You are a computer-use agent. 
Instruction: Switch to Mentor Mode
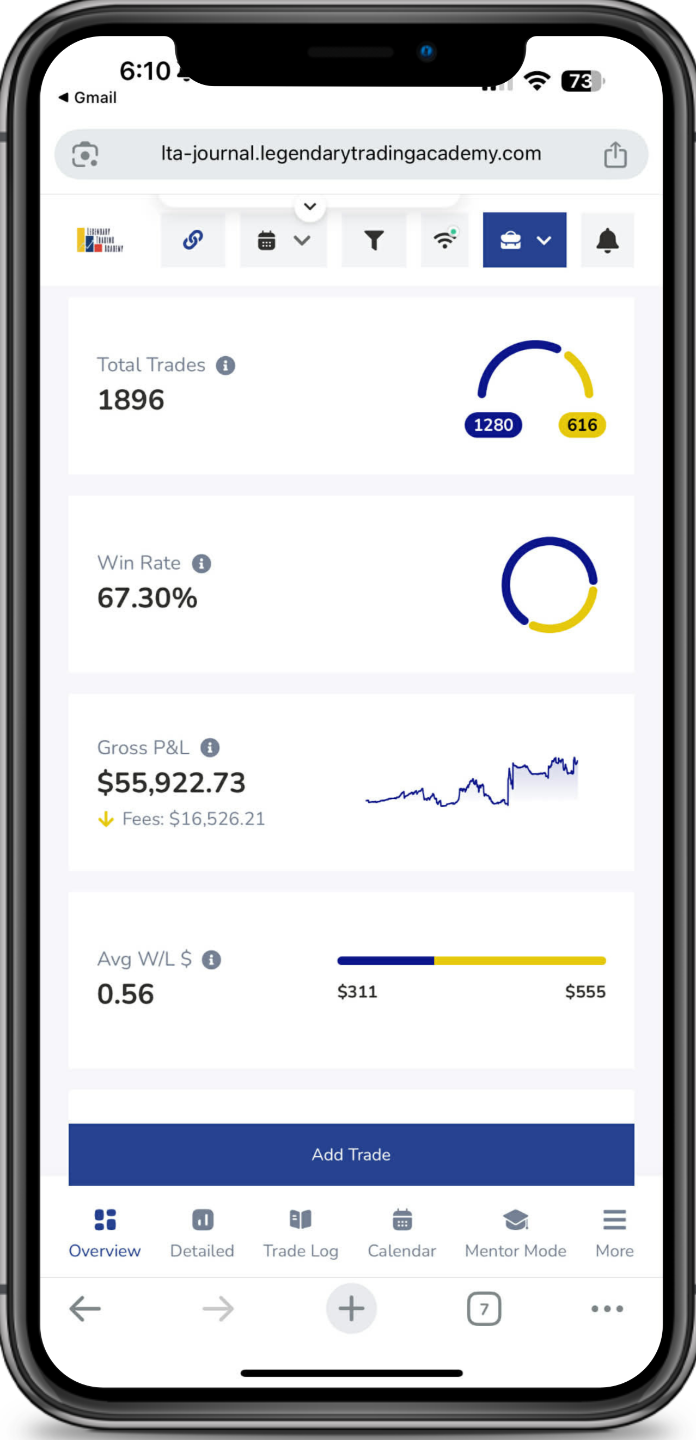[515, 1234]
